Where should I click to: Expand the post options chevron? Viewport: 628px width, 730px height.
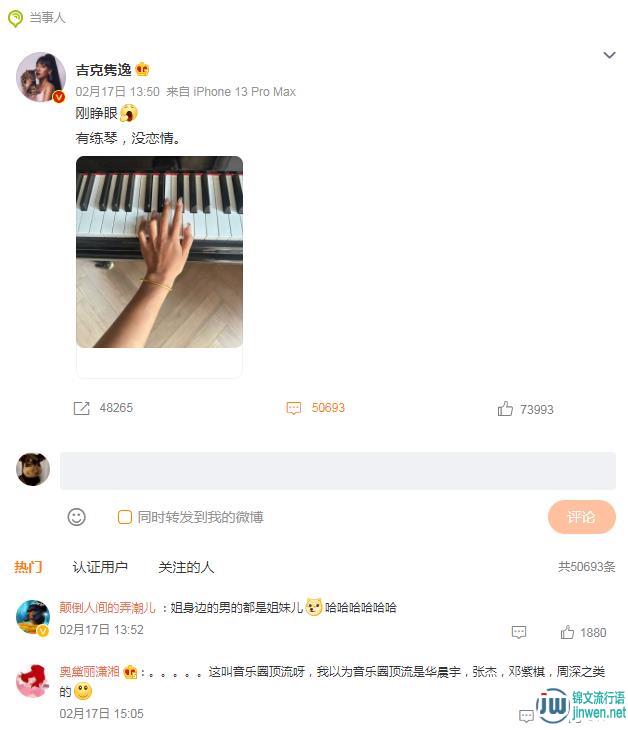pyautogui.click(x=609, y=55)
